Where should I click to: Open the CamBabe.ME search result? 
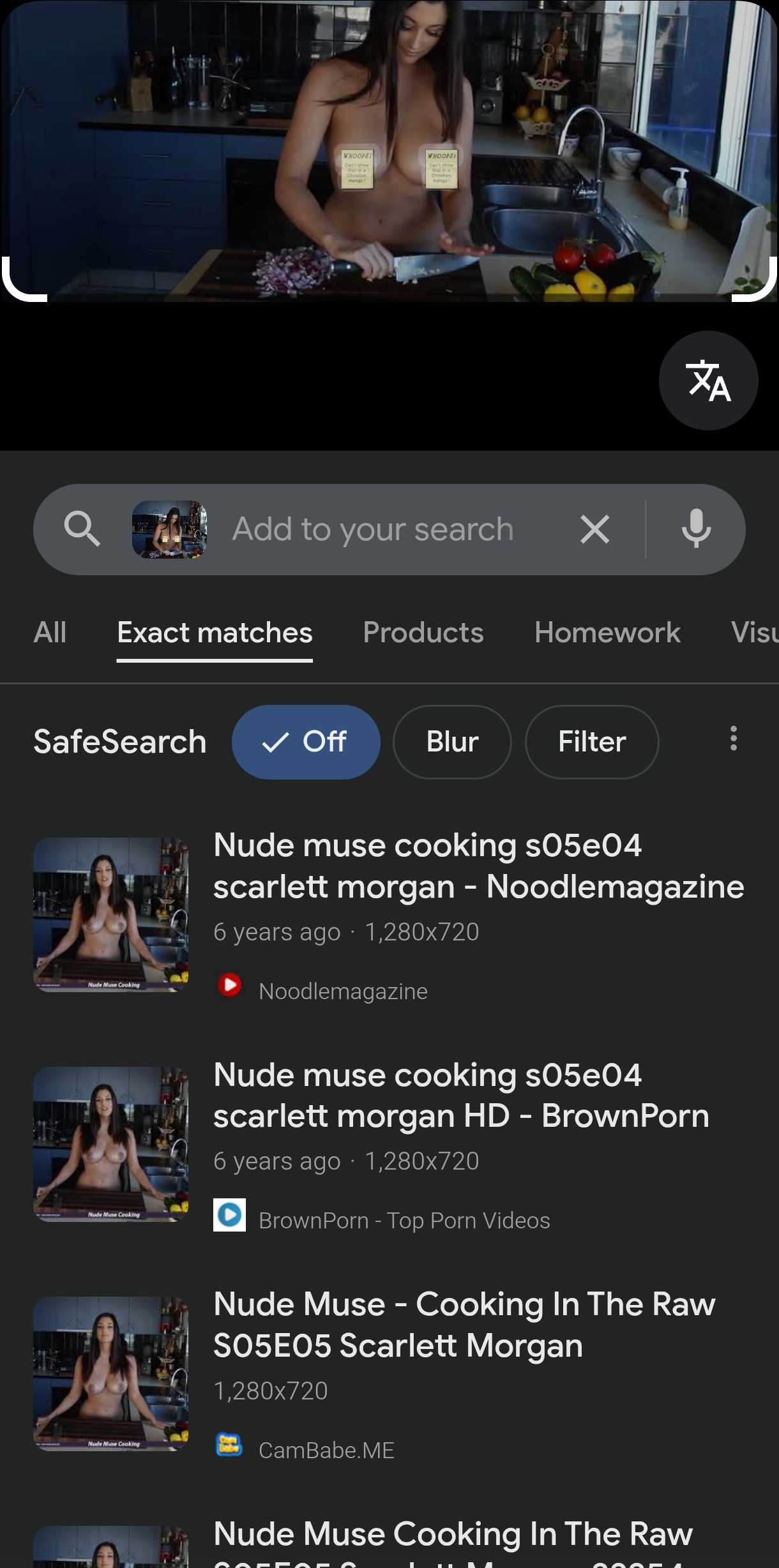[x=464, y=1325]
